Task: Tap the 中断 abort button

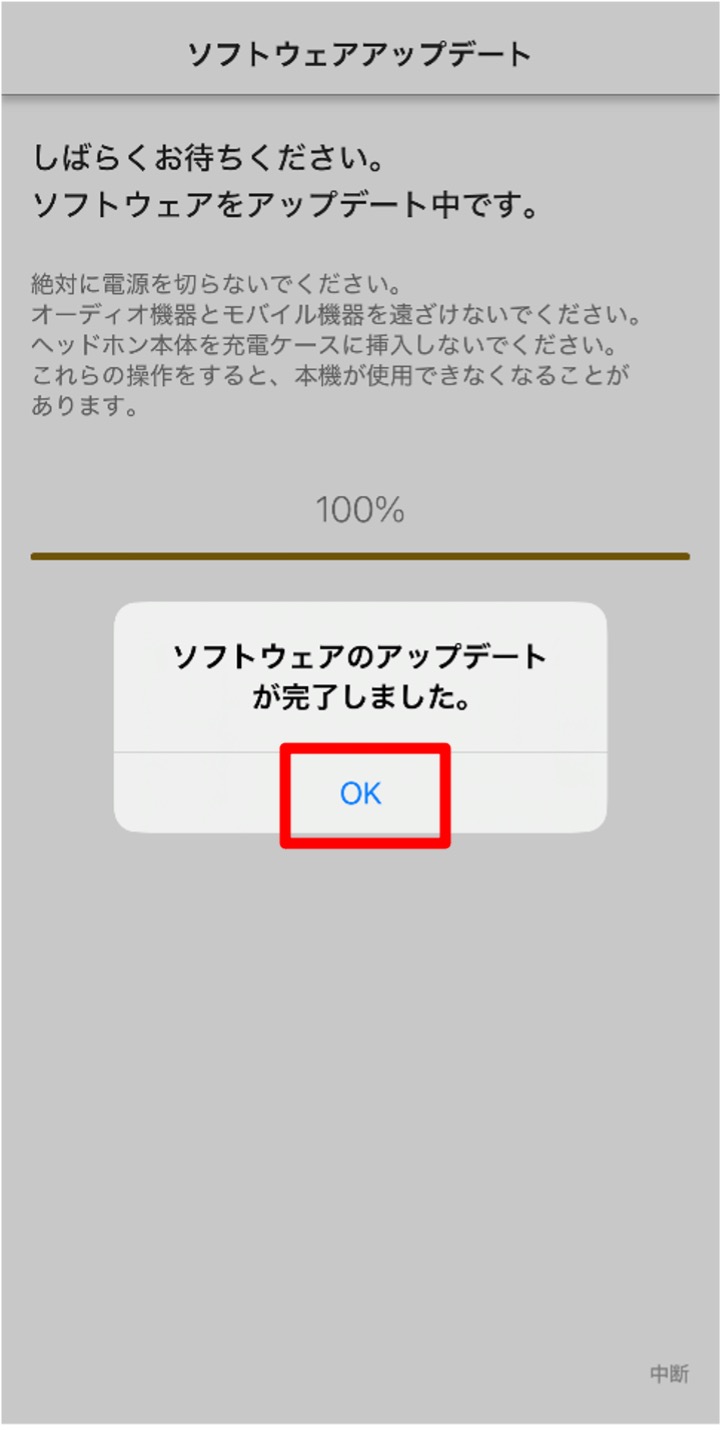Action: click(669, 1373)
